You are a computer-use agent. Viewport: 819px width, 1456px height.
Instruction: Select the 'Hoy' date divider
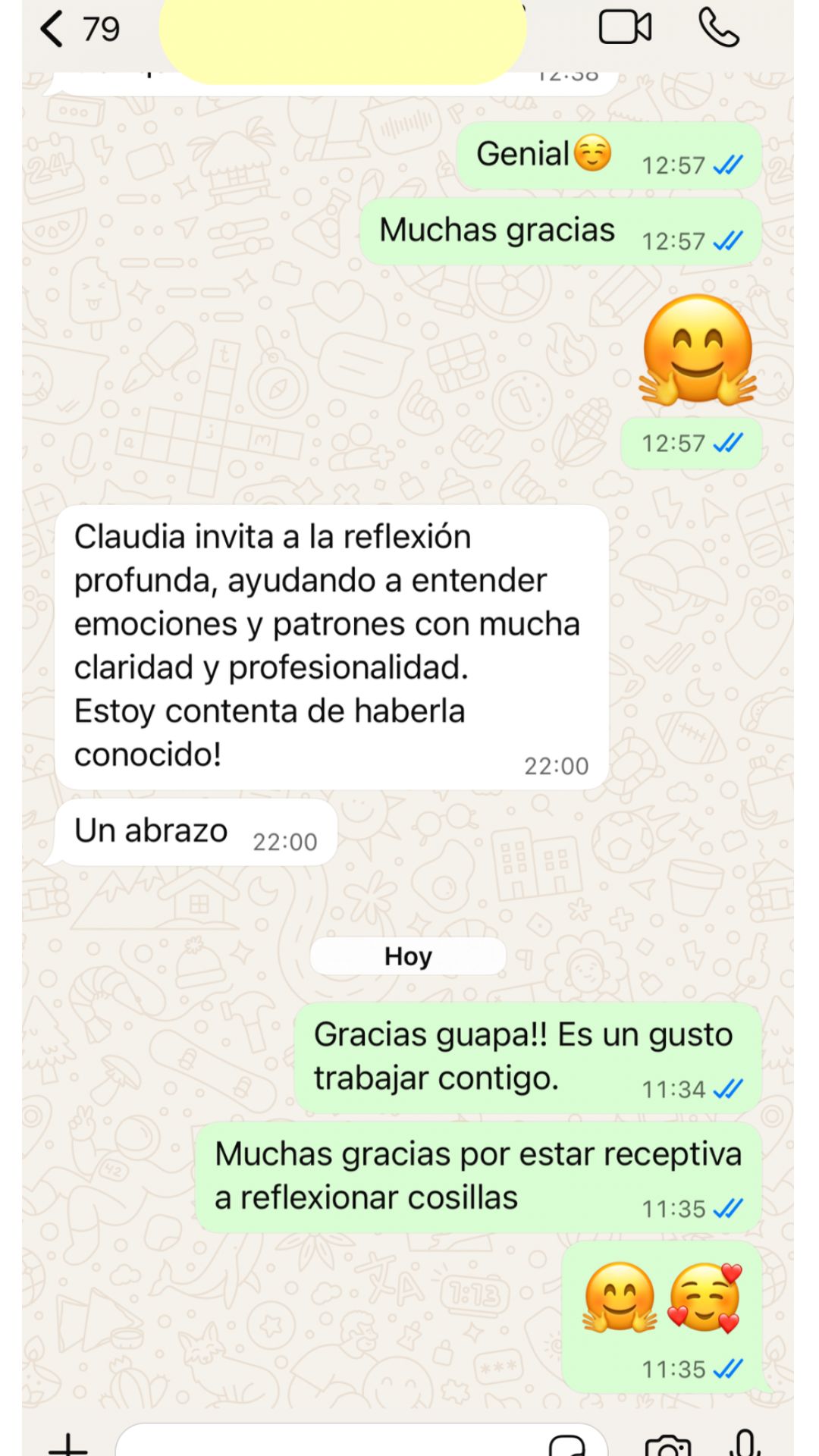click(x=407, y=955)
